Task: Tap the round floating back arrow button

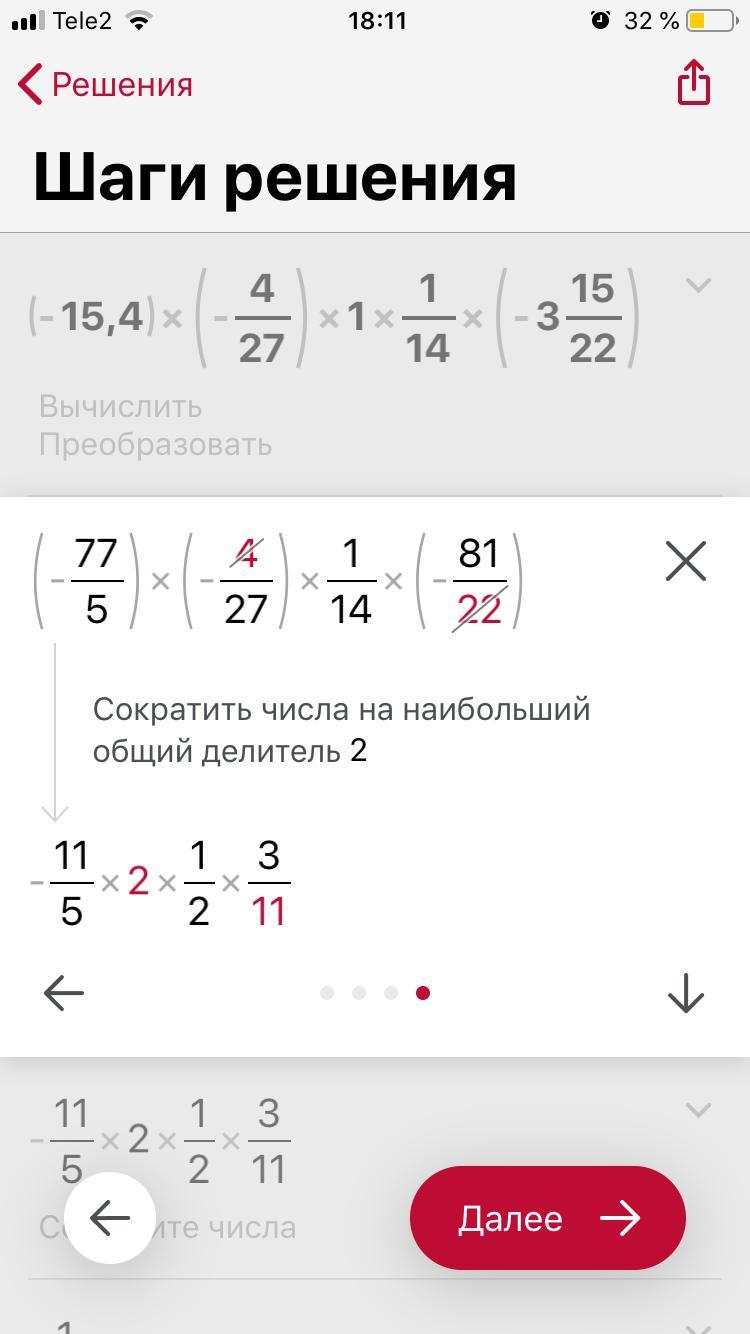Action: [110, 1218]
